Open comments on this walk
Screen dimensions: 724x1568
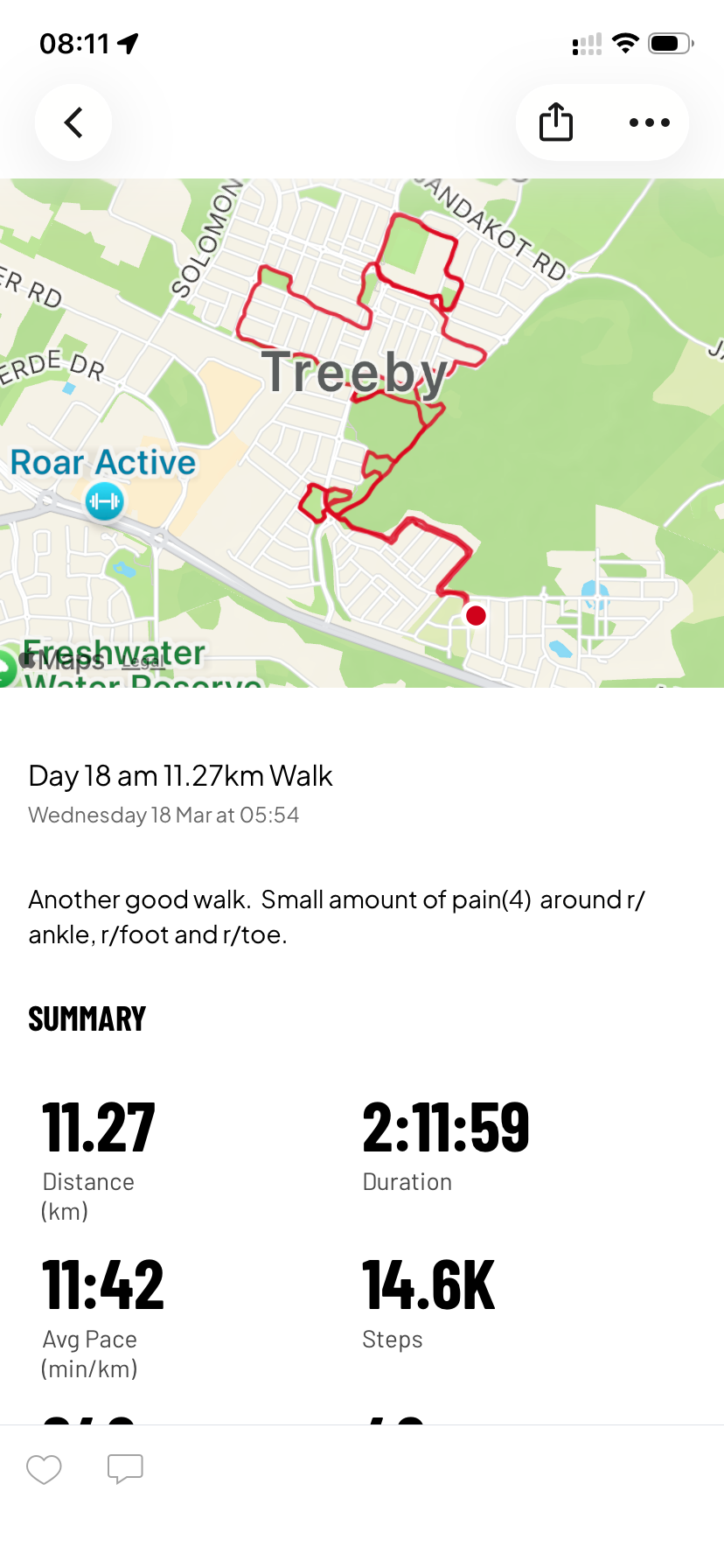pyautogui.click(x=125, y=1469)
